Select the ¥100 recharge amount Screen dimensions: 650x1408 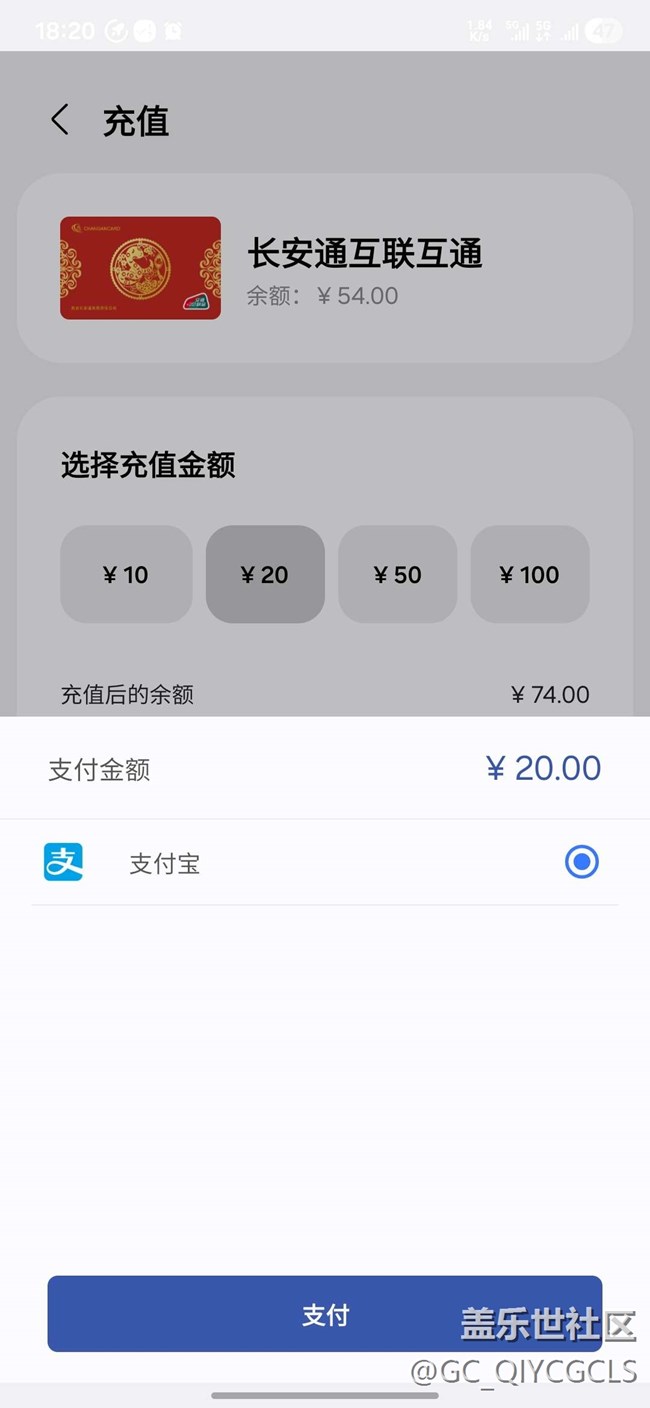click(x=530, y=574)
